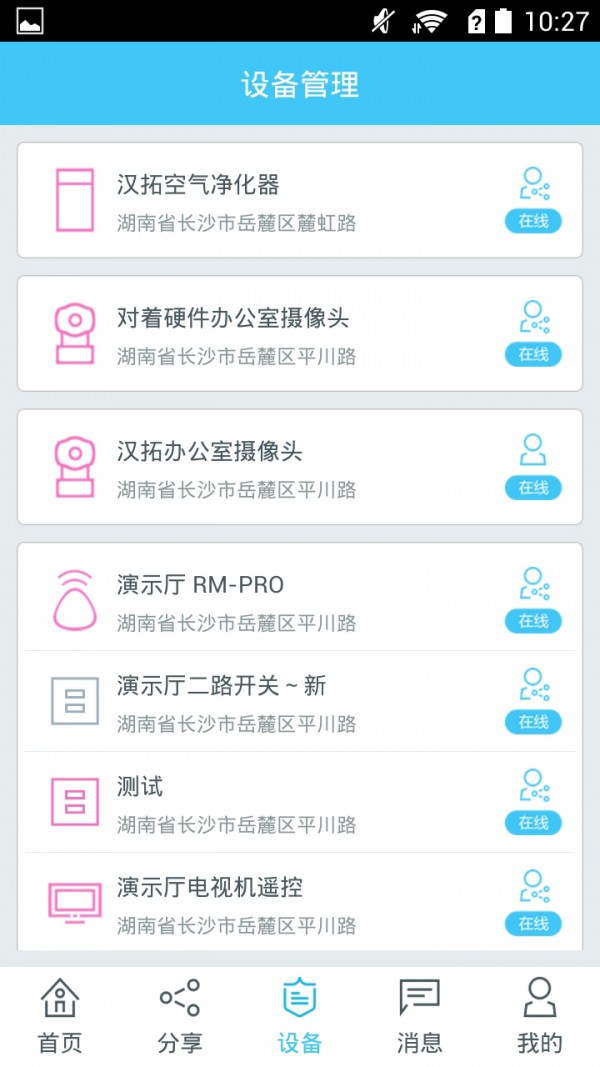Screen dimensions: 600x1067
Task: Tap share-user icon for 演示厅 RM-PRO
Action: [534, 584]
